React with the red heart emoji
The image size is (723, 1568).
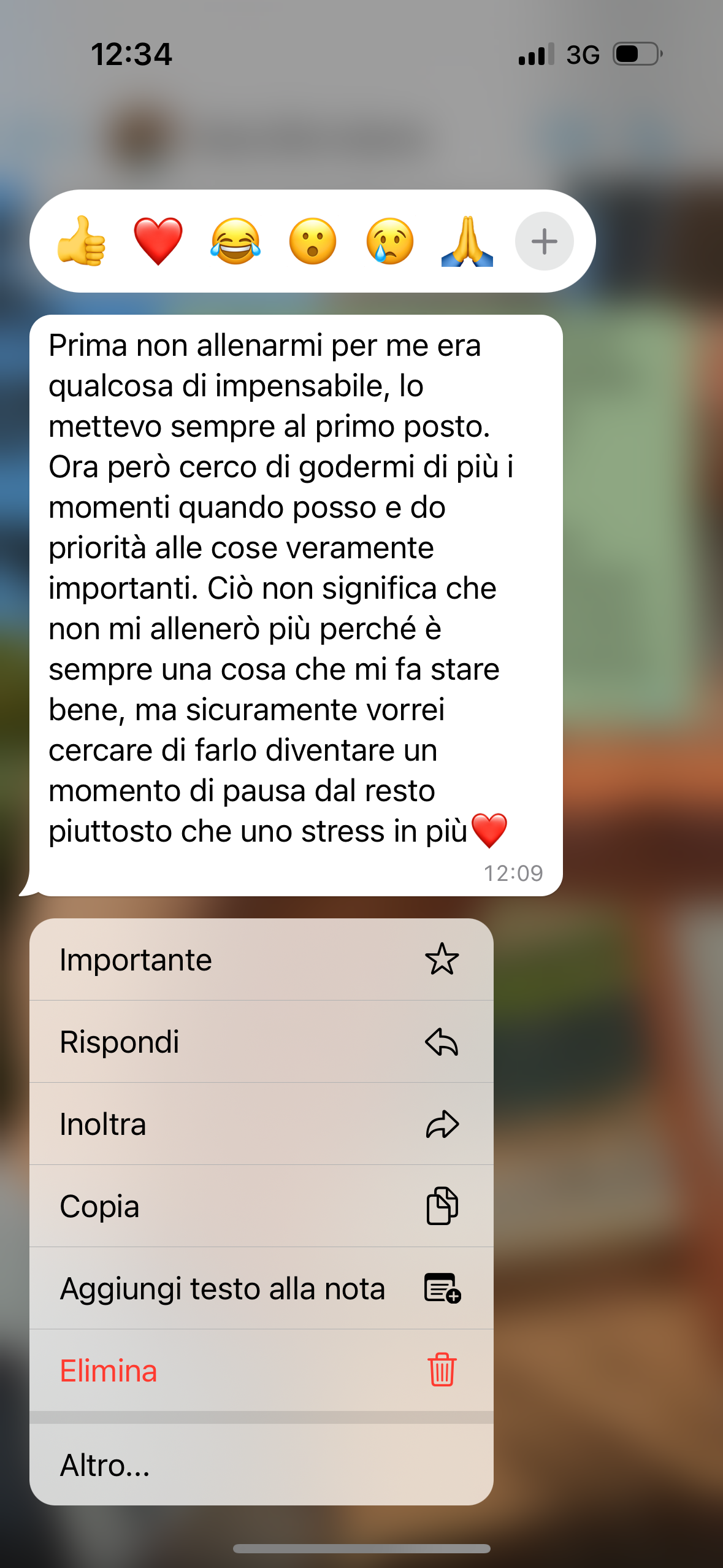(158, 241)
